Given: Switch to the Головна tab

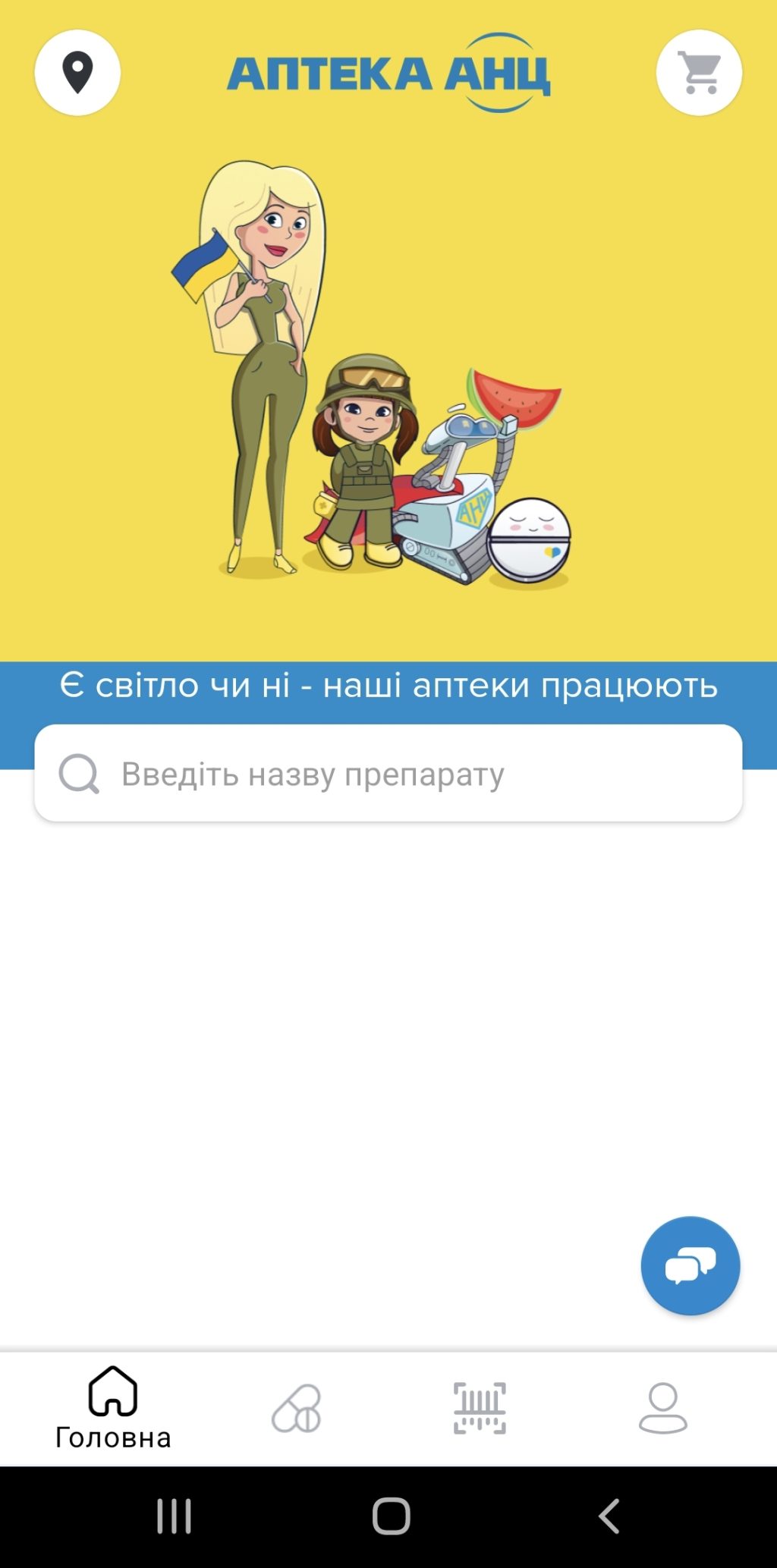Looking at the screenshot, I should (x=113, y=1408).
